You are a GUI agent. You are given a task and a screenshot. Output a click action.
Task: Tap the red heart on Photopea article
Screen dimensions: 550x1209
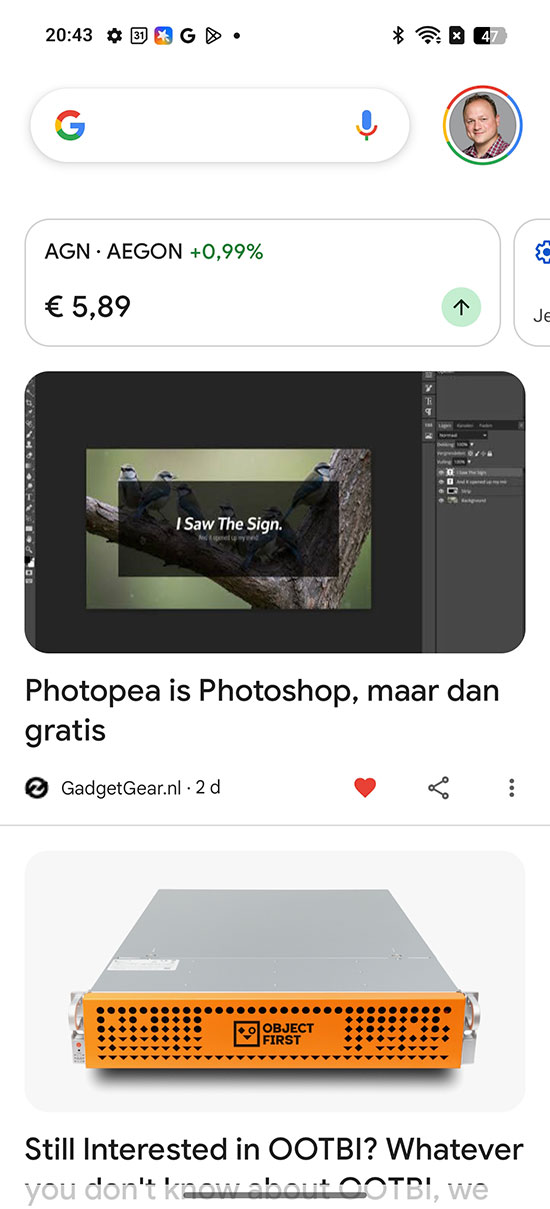365,788
